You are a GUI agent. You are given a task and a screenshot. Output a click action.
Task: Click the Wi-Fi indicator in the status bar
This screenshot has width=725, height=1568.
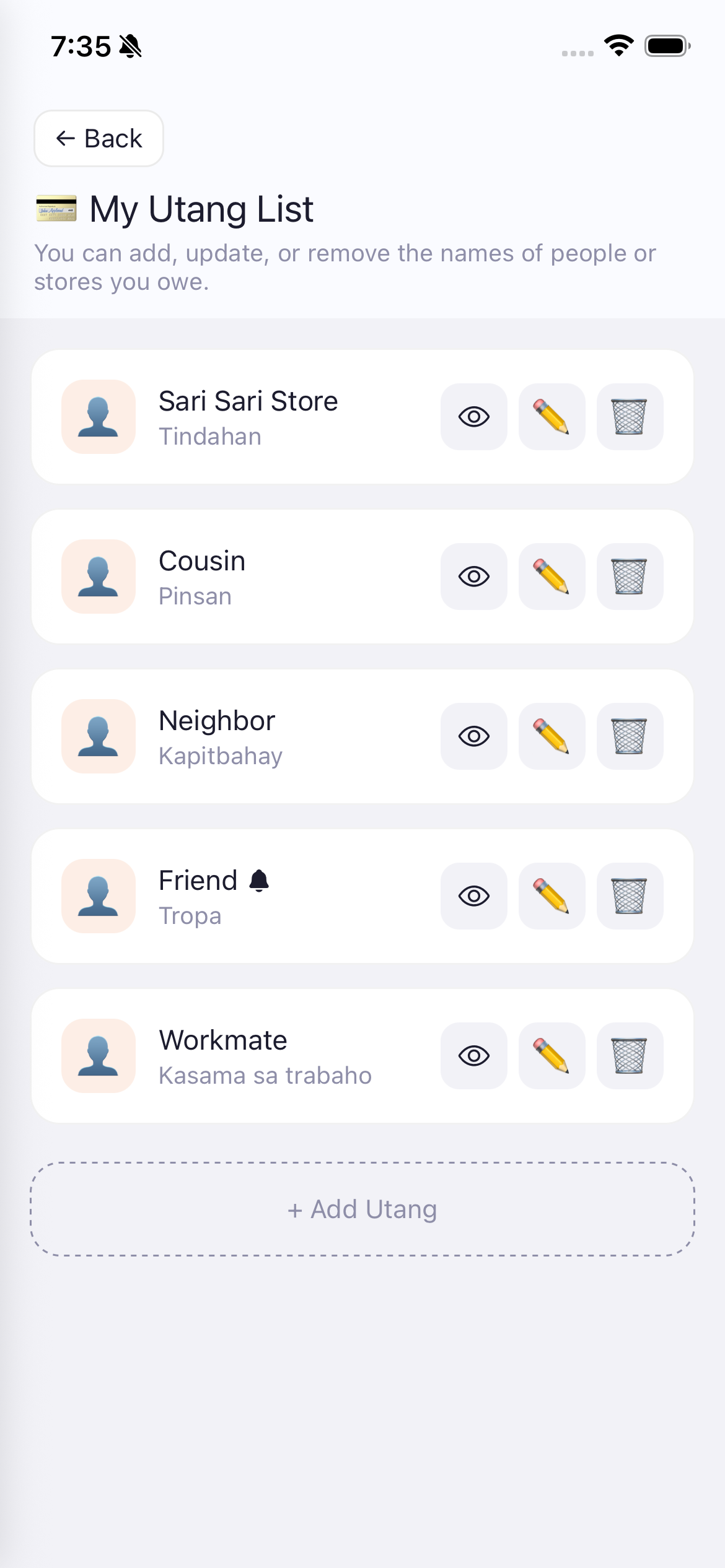coord(618,46)
